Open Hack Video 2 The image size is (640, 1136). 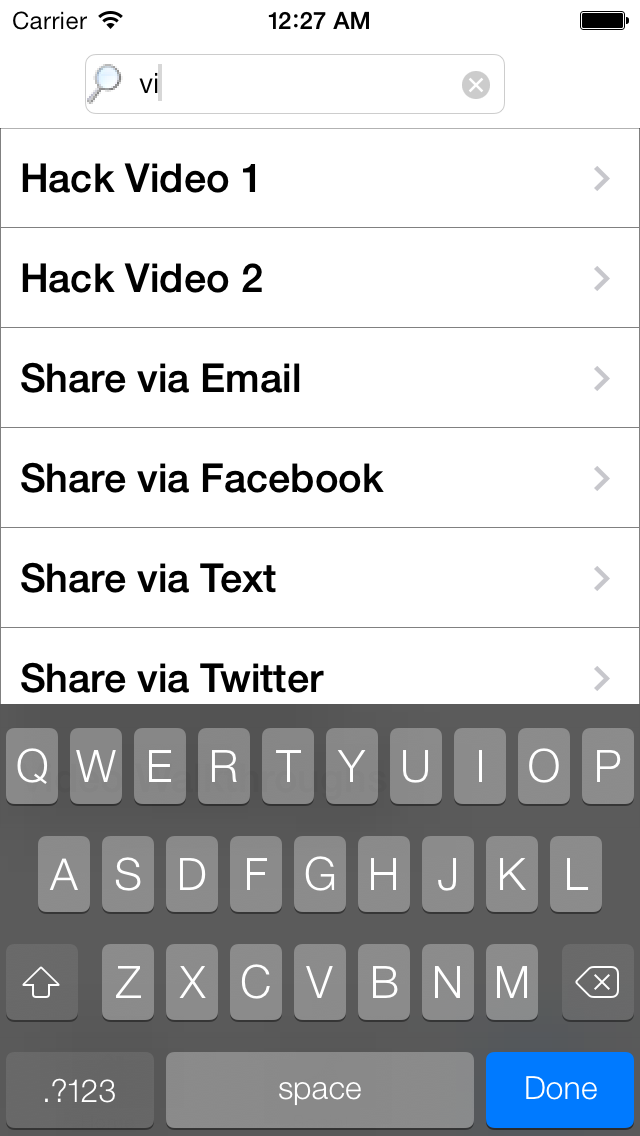pos(320,278)
